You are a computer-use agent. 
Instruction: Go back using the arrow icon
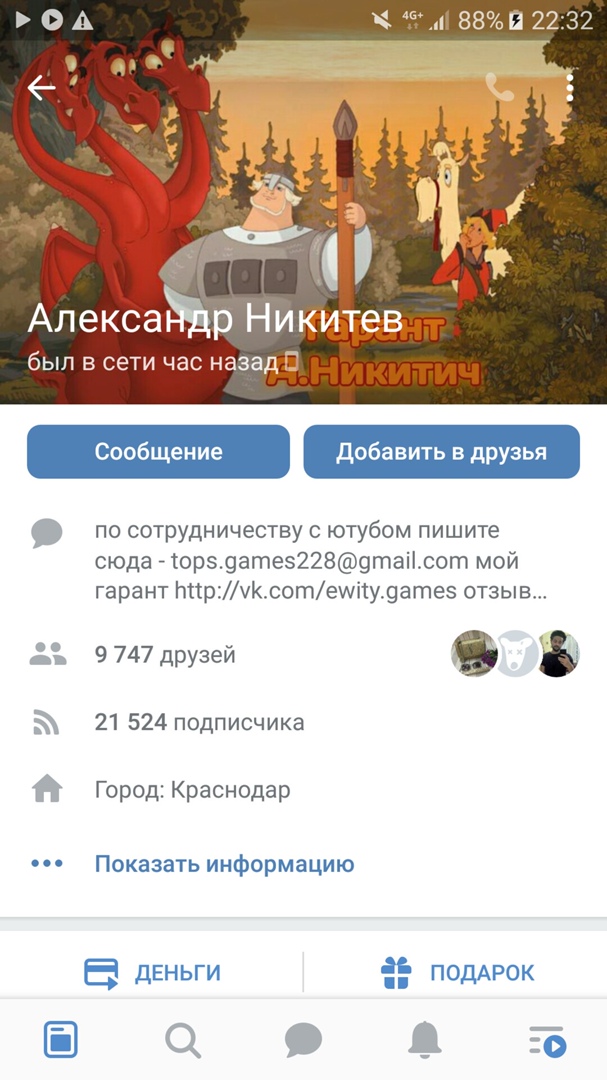[x=41, y=88]
